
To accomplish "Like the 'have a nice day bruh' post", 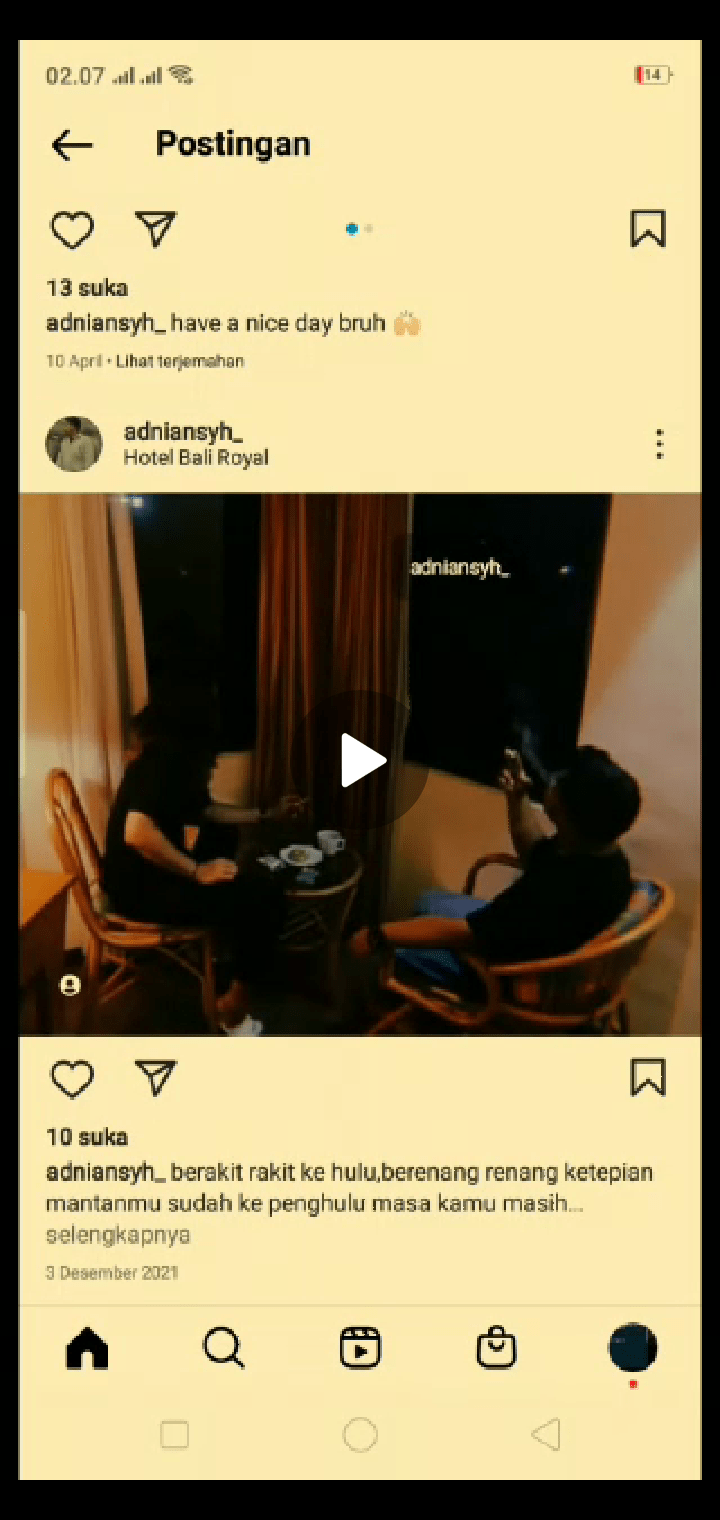I will click(x=72, y=230).
